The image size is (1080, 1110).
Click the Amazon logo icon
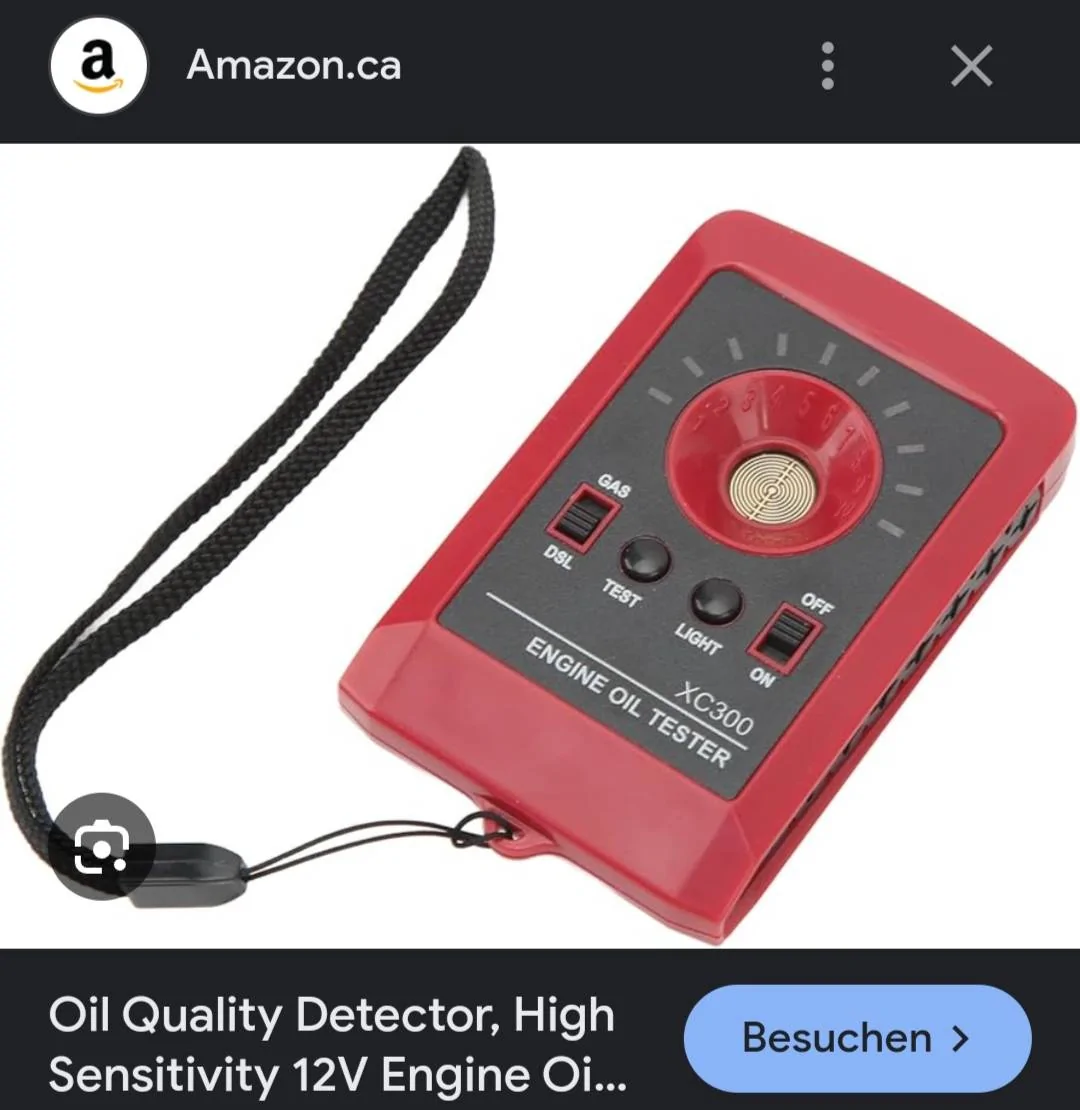97,65
